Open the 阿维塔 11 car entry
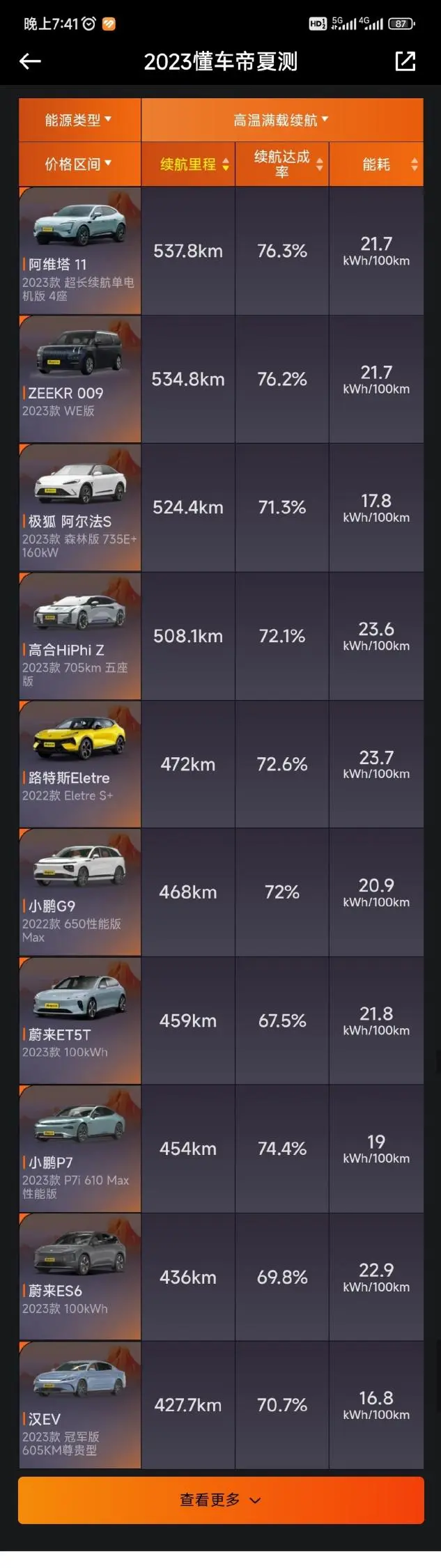This screenshot has width=441, height=1568. click(80, 251)
